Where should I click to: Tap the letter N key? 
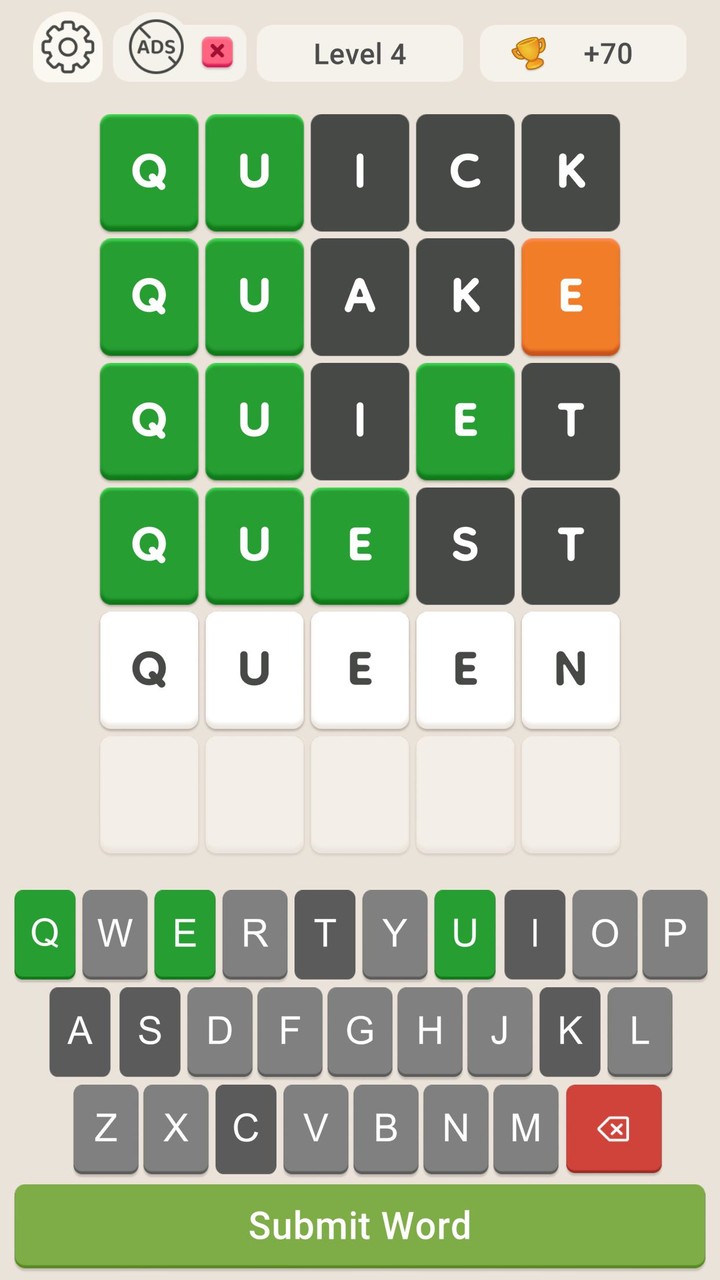pyautogui.click(x=456, y=1129)
